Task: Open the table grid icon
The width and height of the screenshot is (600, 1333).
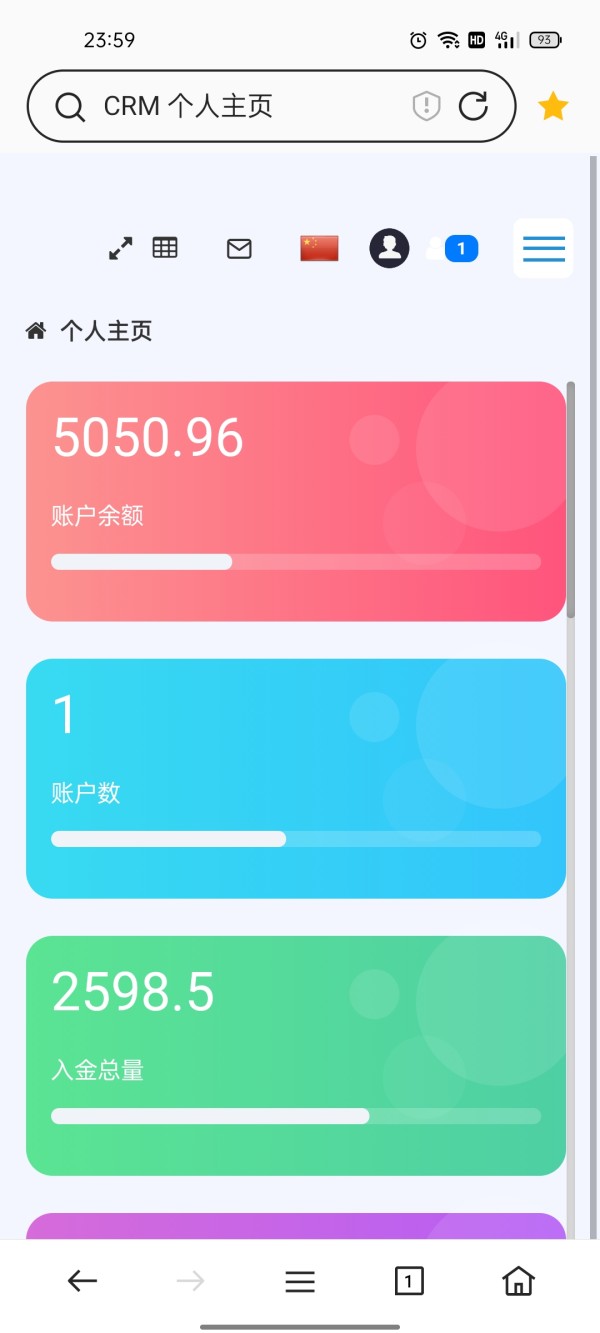Action: coord(165,247)
